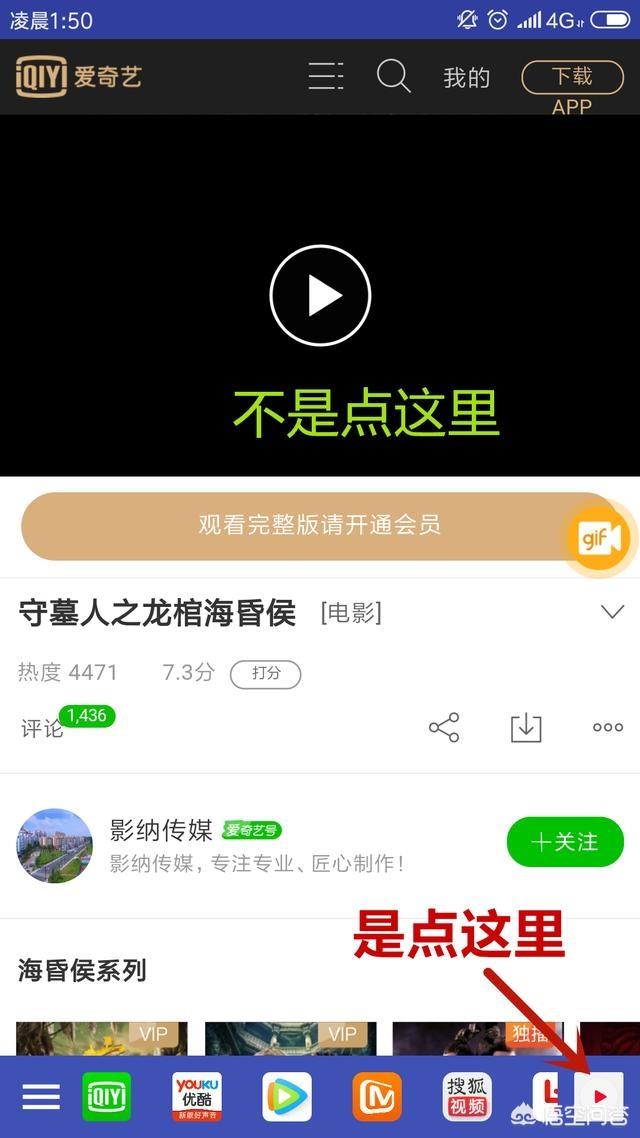Open the three-dot more options

tap(608, 727)
